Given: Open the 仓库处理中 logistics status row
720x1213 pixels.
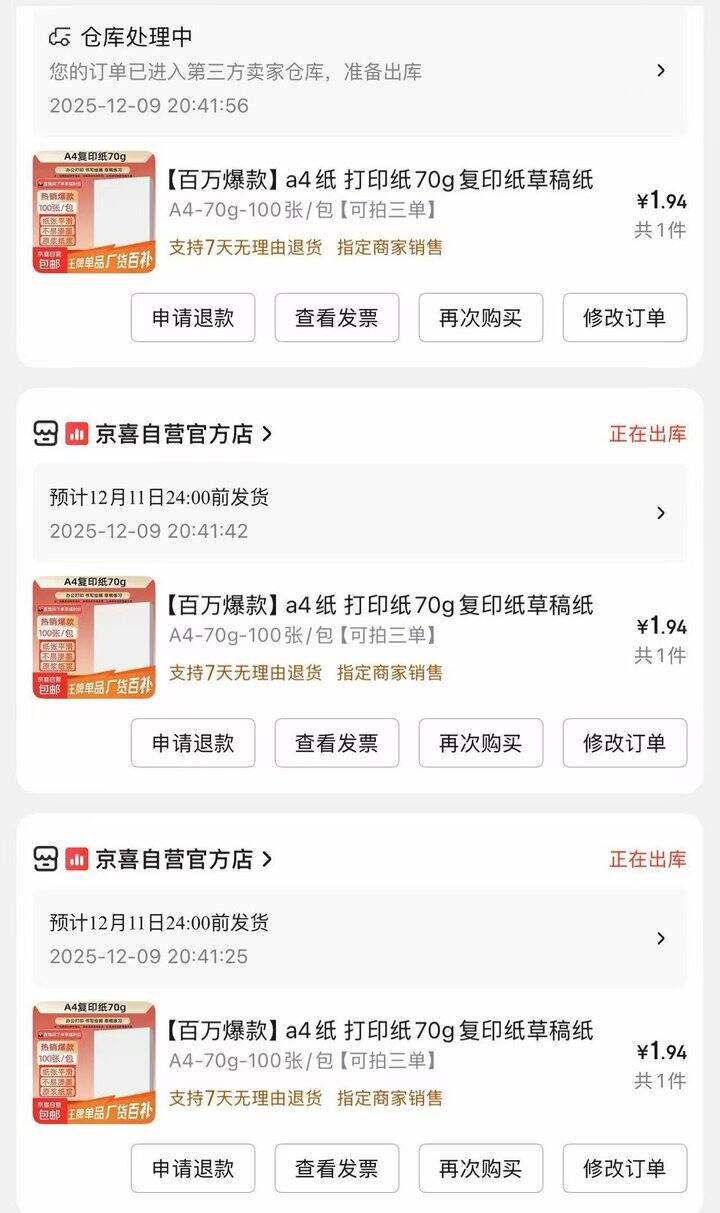Looking at the screenshot, I should point(360,71).
